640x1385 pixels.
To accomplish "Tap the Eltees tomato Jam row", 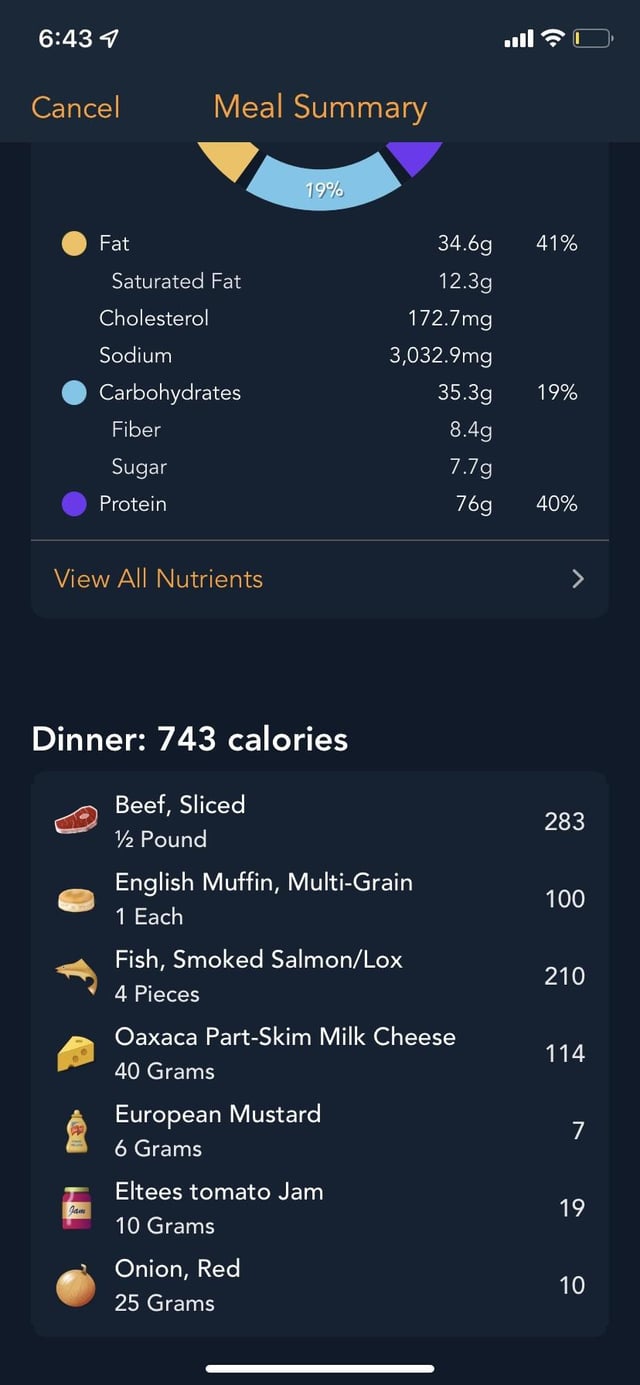I will point(320,1207).
